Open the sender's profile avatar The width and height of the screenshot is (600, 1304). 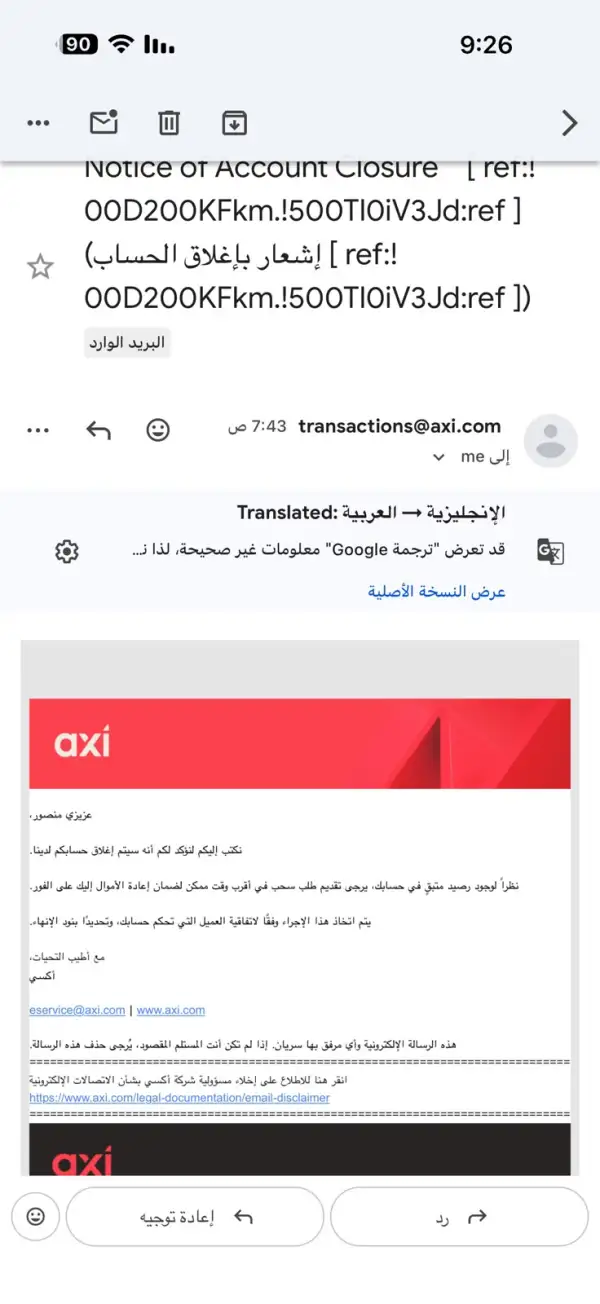[551, 441]
